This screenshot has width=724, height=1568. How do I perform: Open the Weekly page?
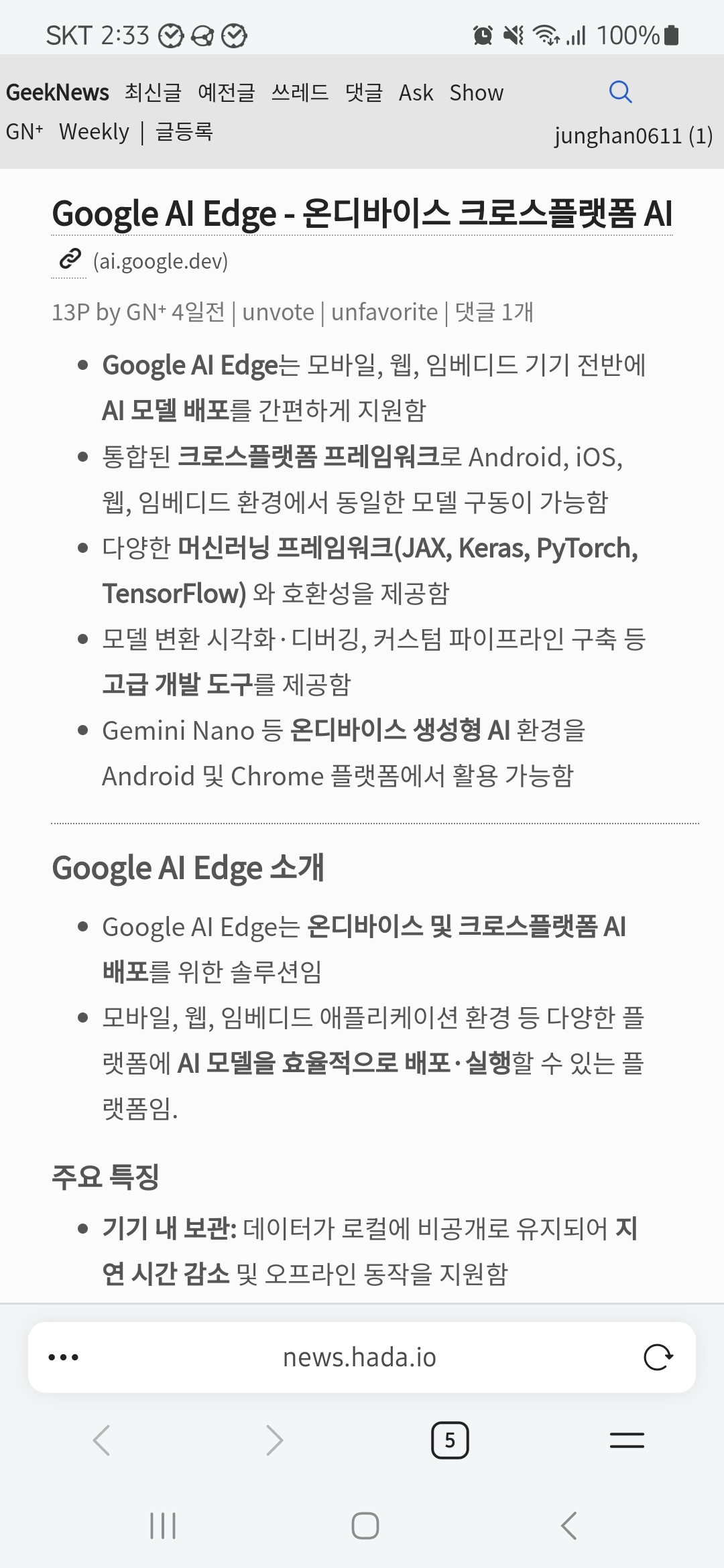(94, 131)
